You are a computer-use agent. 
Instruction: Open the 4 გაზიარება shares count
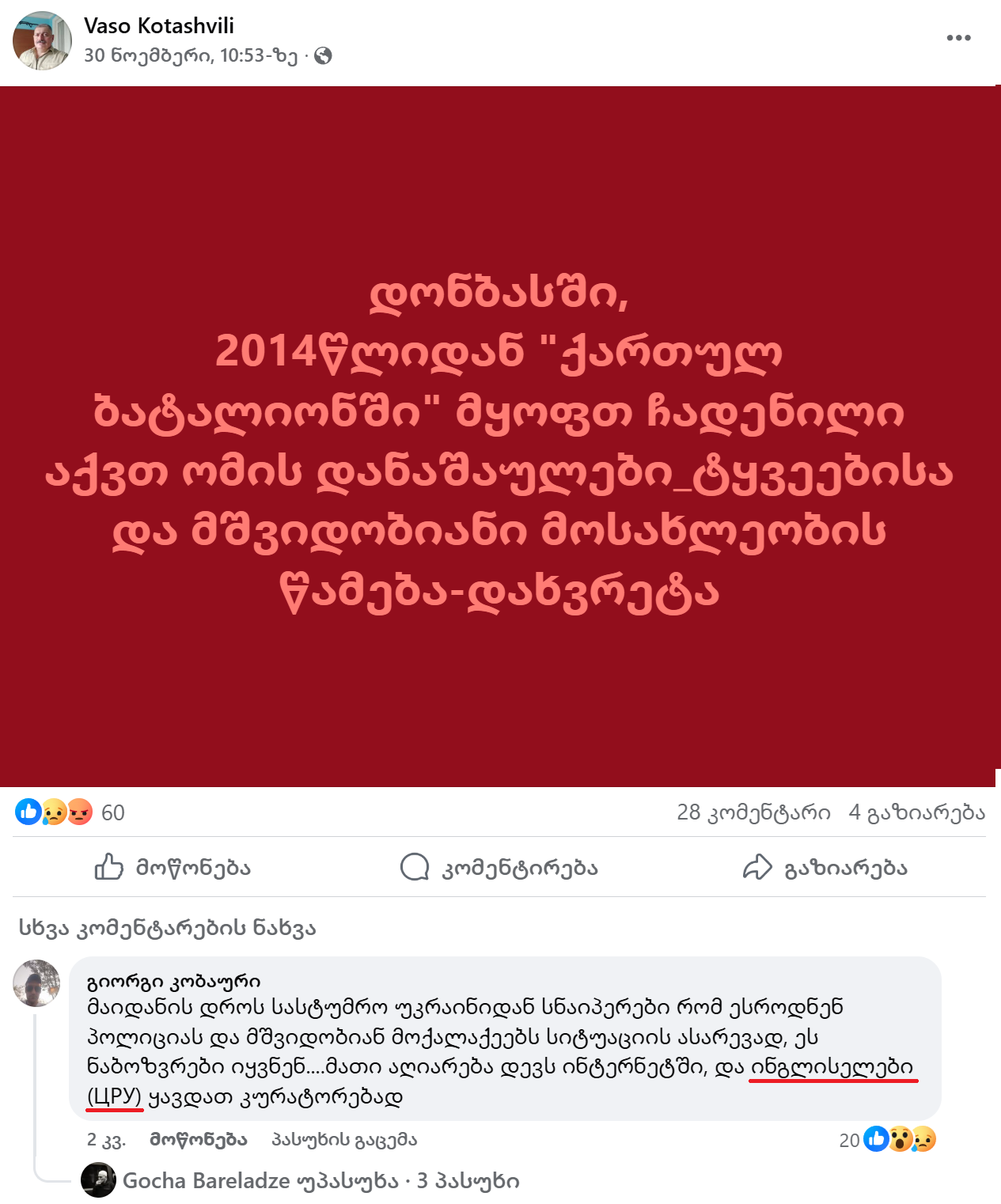point(916,812)
